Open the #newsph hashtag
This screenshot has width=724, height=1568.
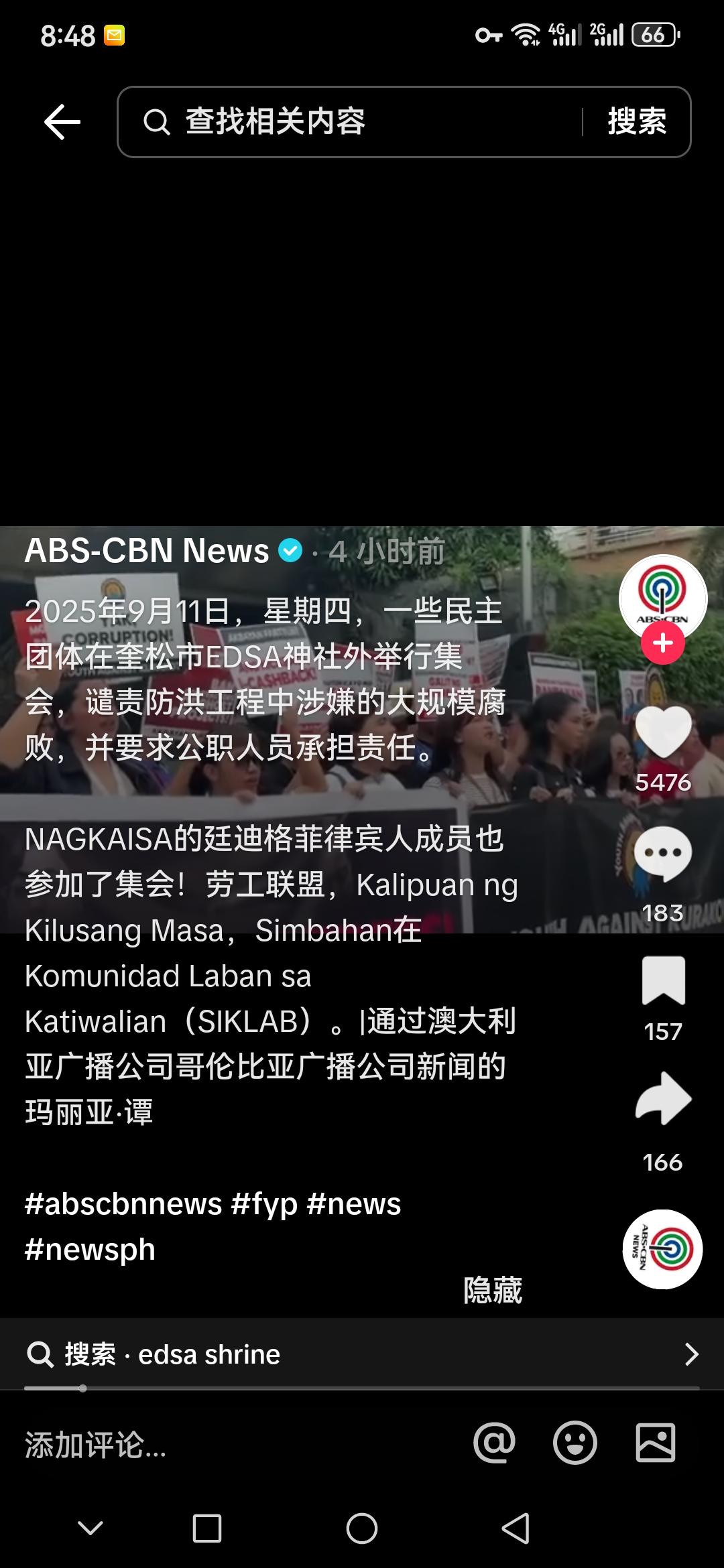(x=90, y=1250)
